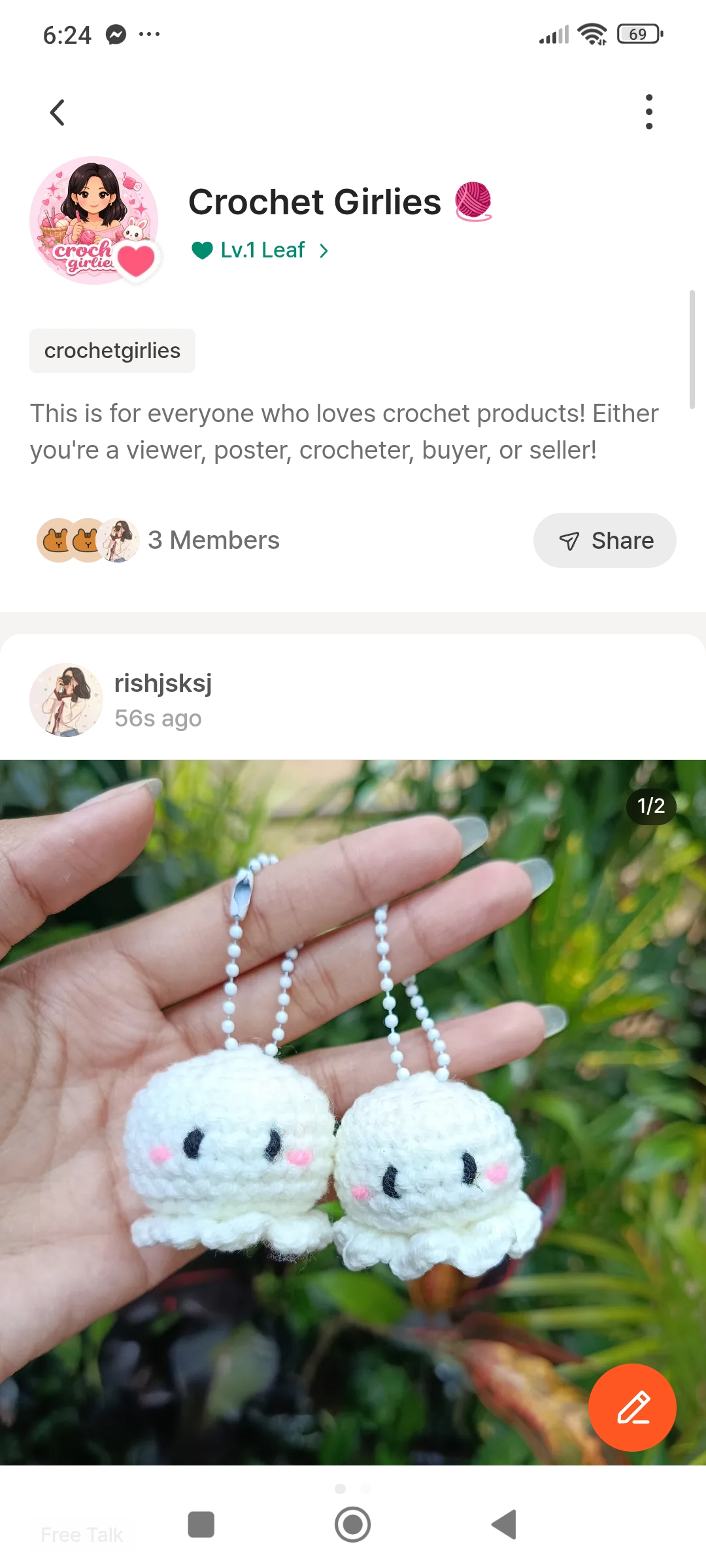Share the Crochet Girlies community
Screen dimensions: 706x1568
pyautogui.click(x=605, y=540)
